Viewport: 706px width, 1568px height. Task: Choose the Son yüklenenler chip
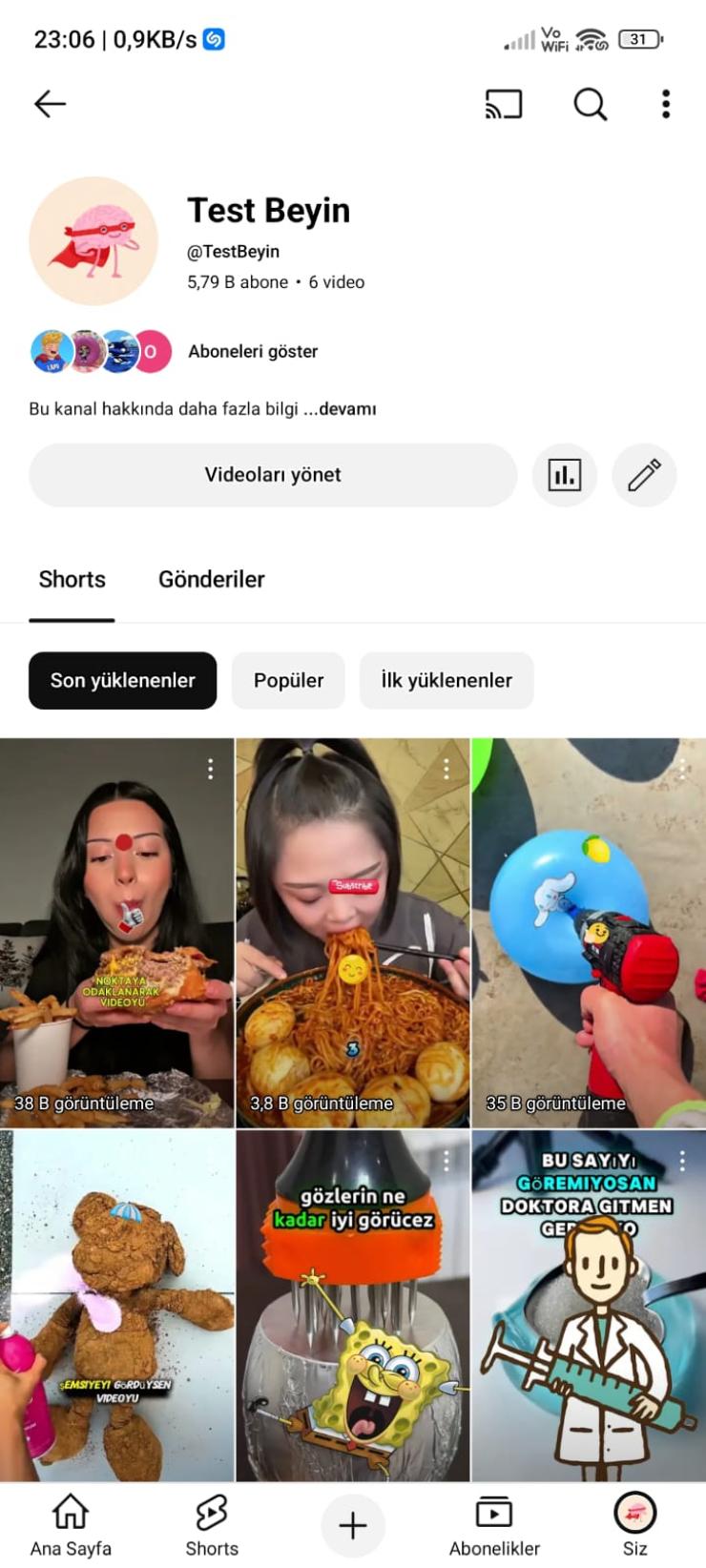tap(122, 681)
